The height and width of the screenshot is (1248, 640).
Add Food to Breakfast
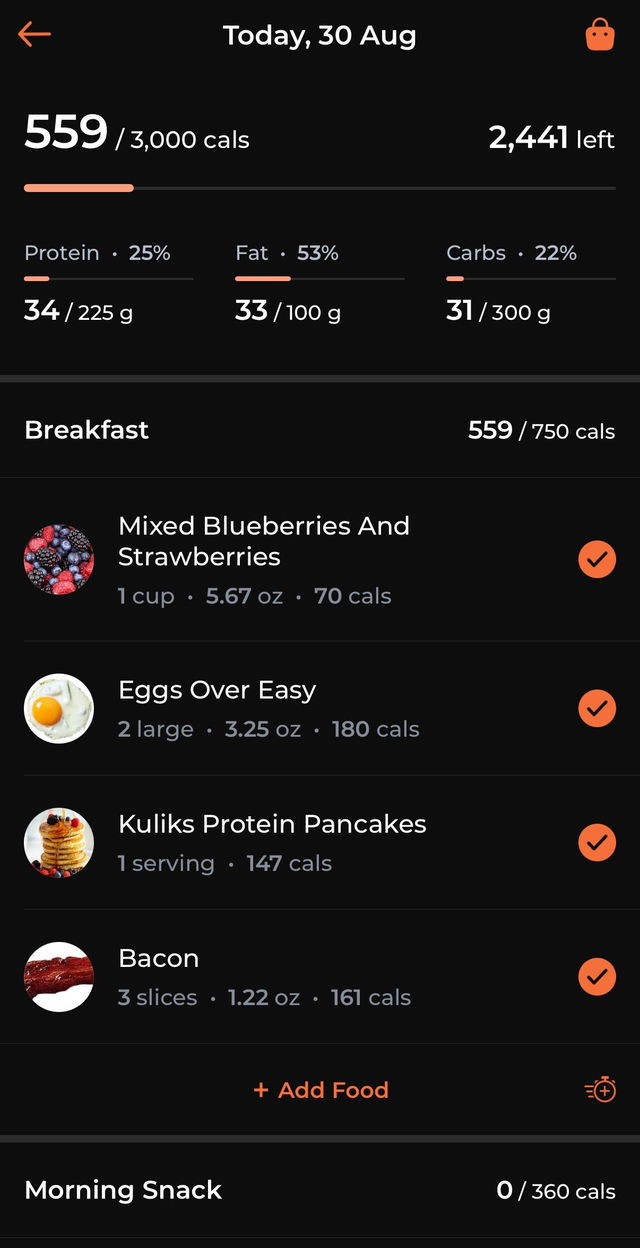click(321, 1090)
